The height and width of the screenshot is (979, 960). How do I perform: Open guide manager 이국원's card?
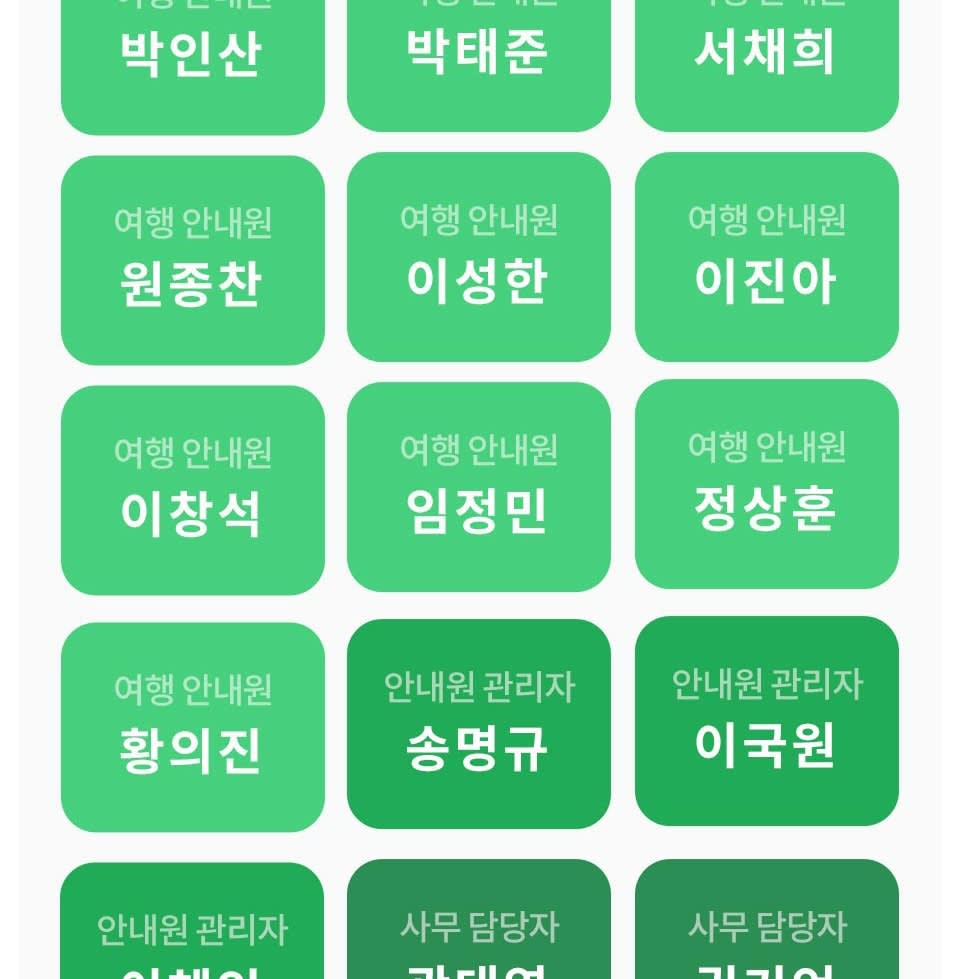pyautogui.click(x=766, y=721)
